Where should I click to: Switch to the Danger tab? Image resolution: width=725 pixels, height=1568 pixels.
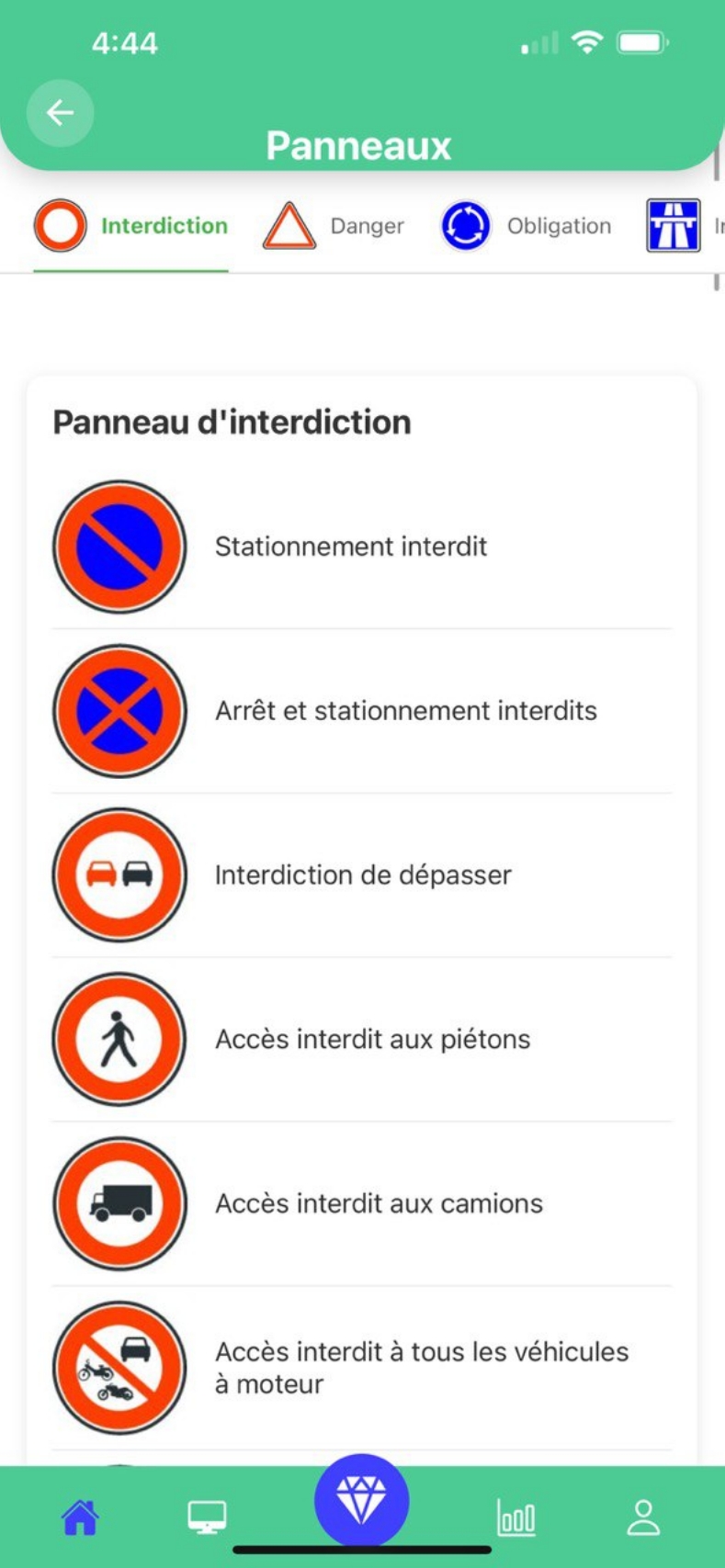334,226
